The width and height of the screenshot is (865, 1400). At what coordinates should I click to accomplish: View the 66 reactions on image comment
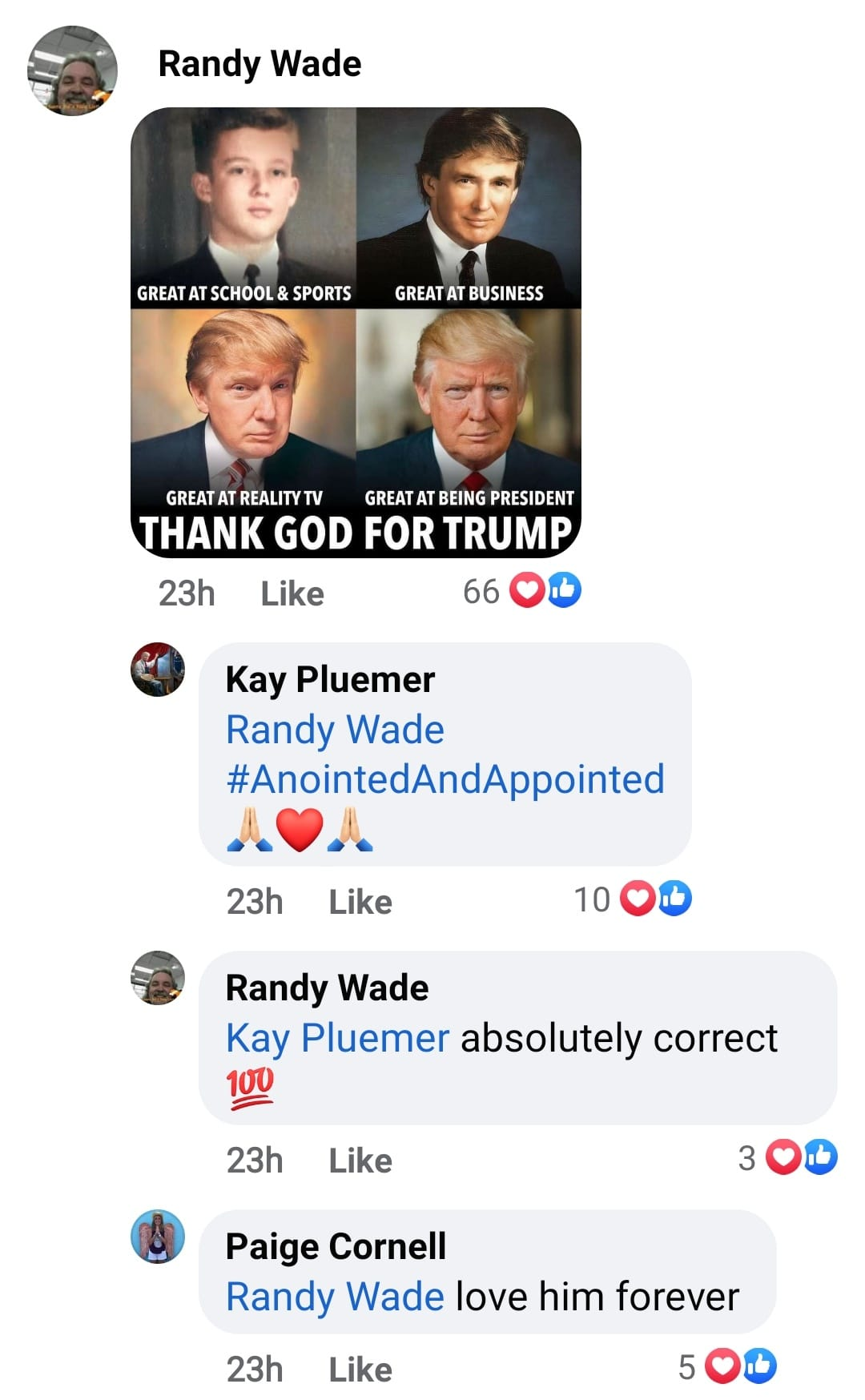(x=521, y=591)
